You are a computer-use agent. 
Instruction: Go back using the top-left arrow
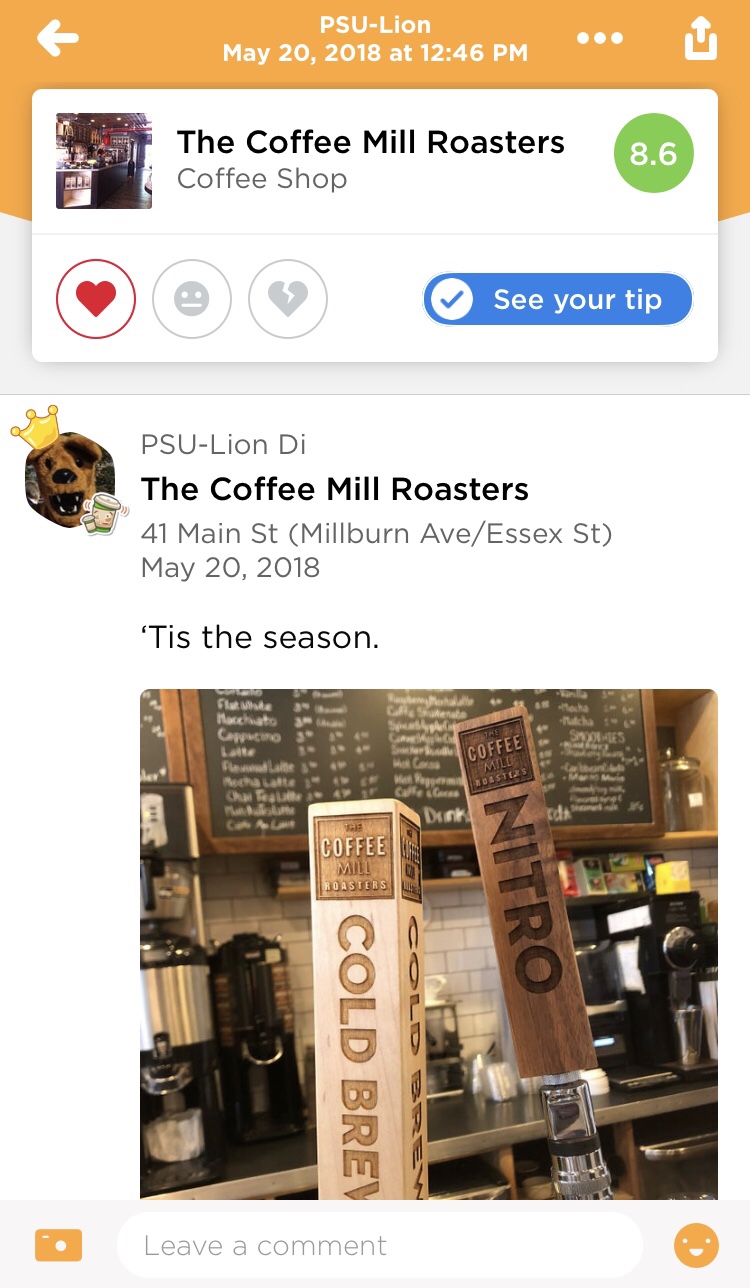pos(58,38)
